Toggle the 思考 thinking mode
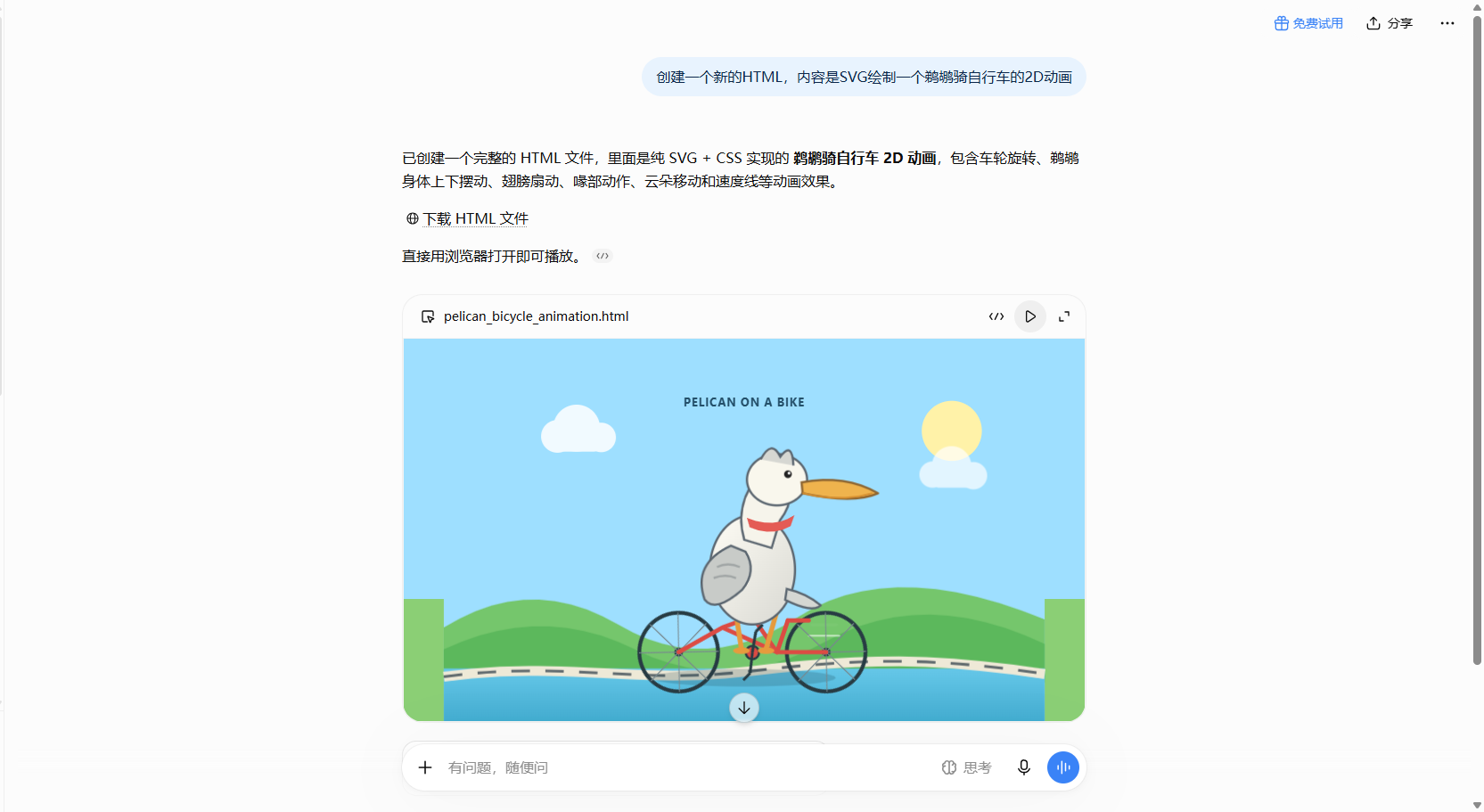 (967, 767)
